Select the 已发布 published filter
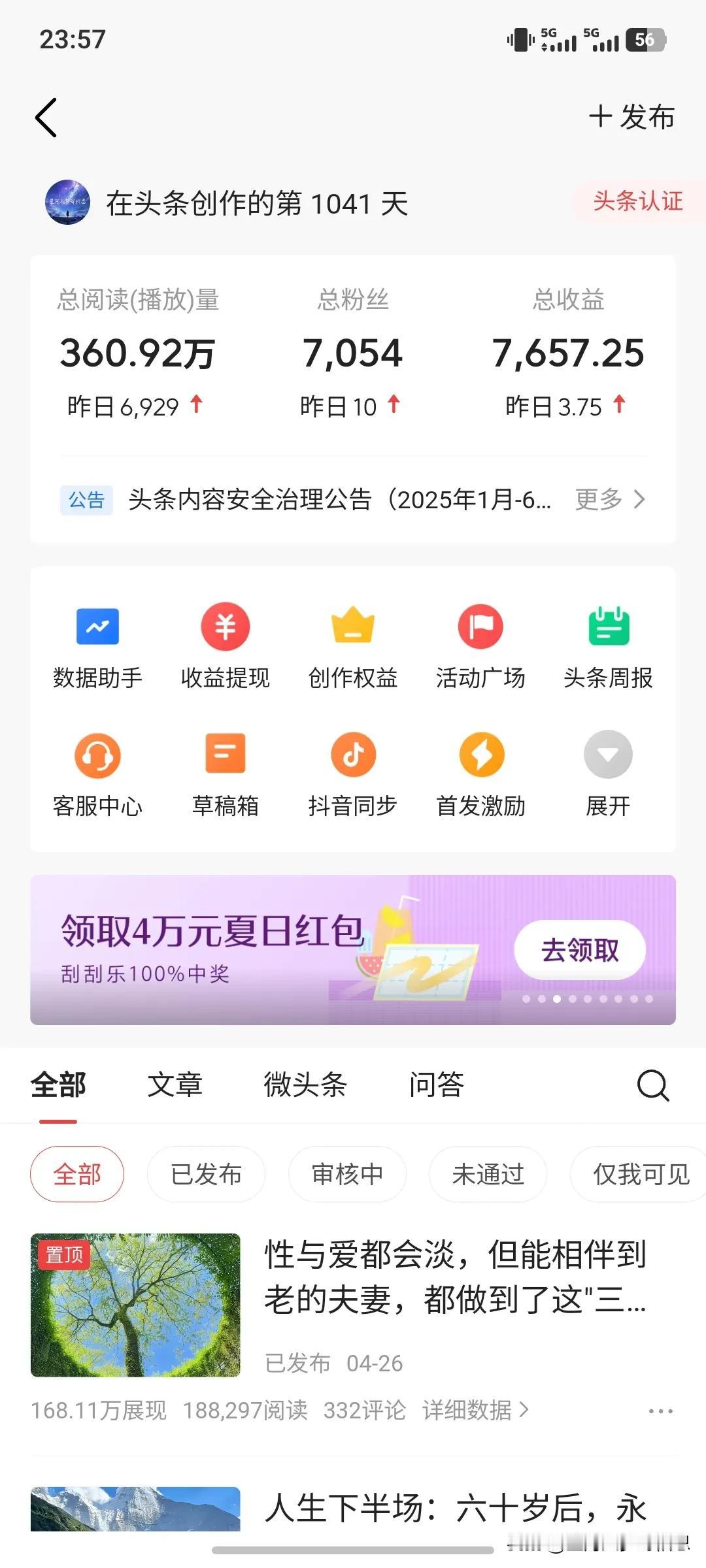Viewport: 706px width, 1568px height. tap(205, 1173)
